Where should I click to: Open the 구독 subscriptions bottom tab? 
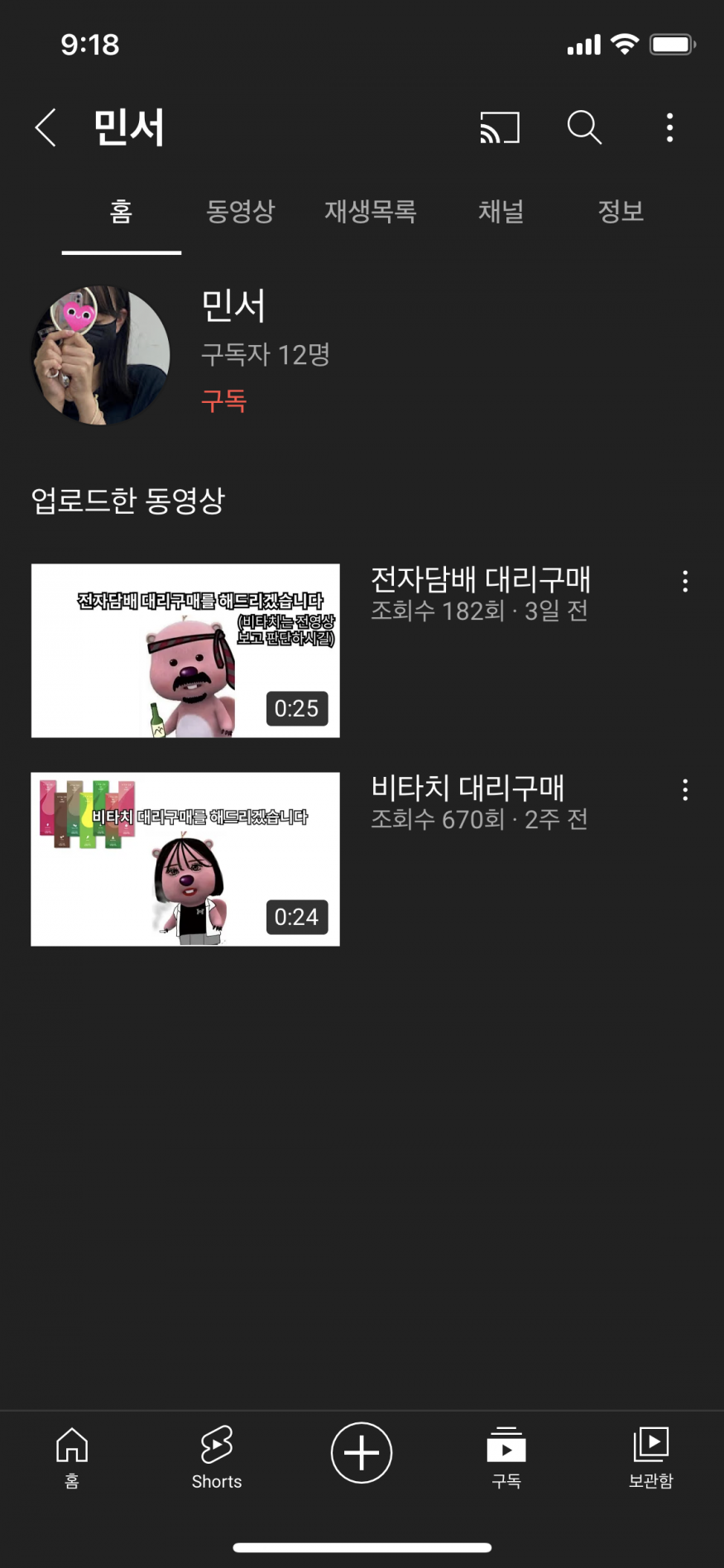(506, 1458)
